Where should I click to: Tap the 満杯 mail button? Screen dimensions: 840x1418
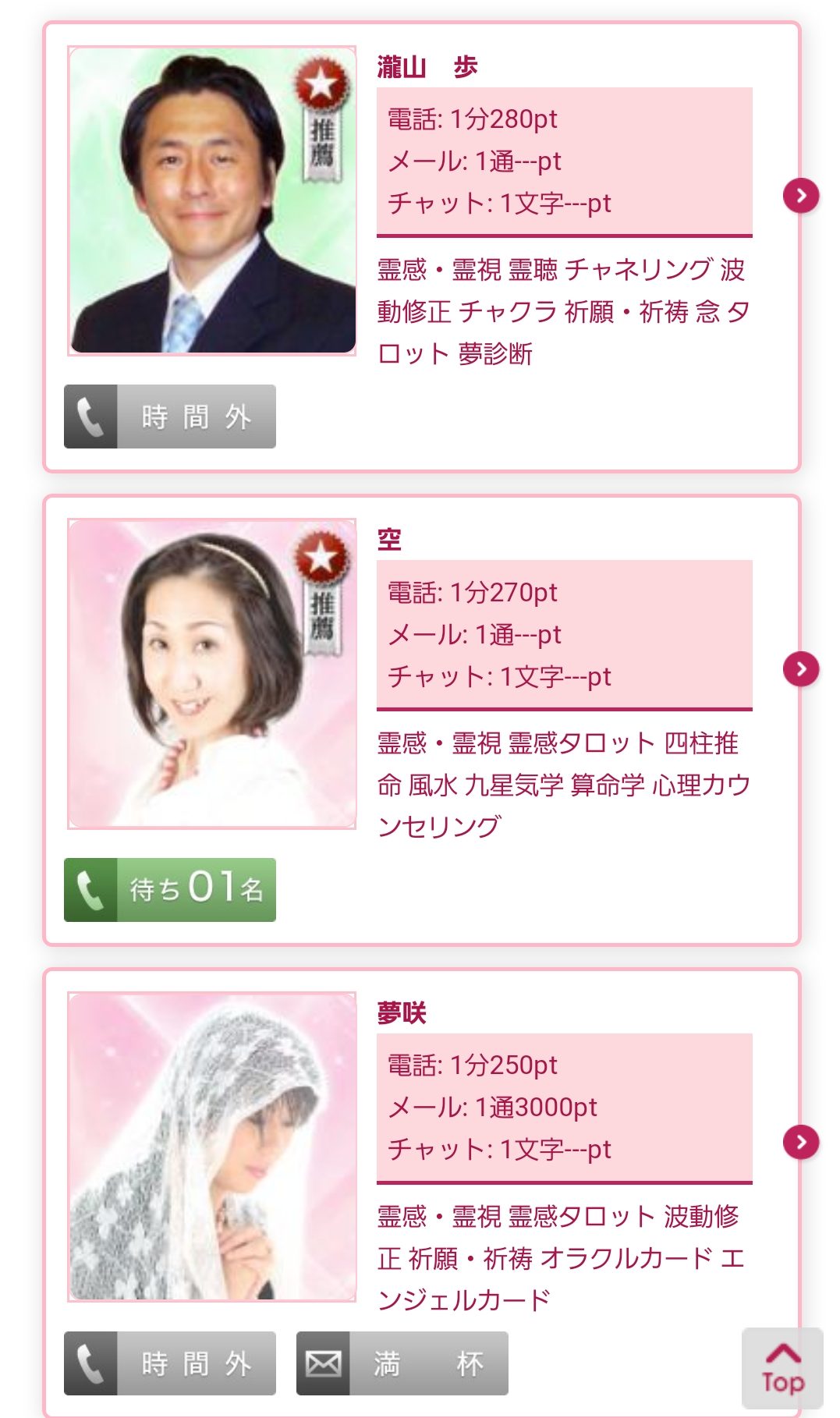click(x=402, y=1363)
